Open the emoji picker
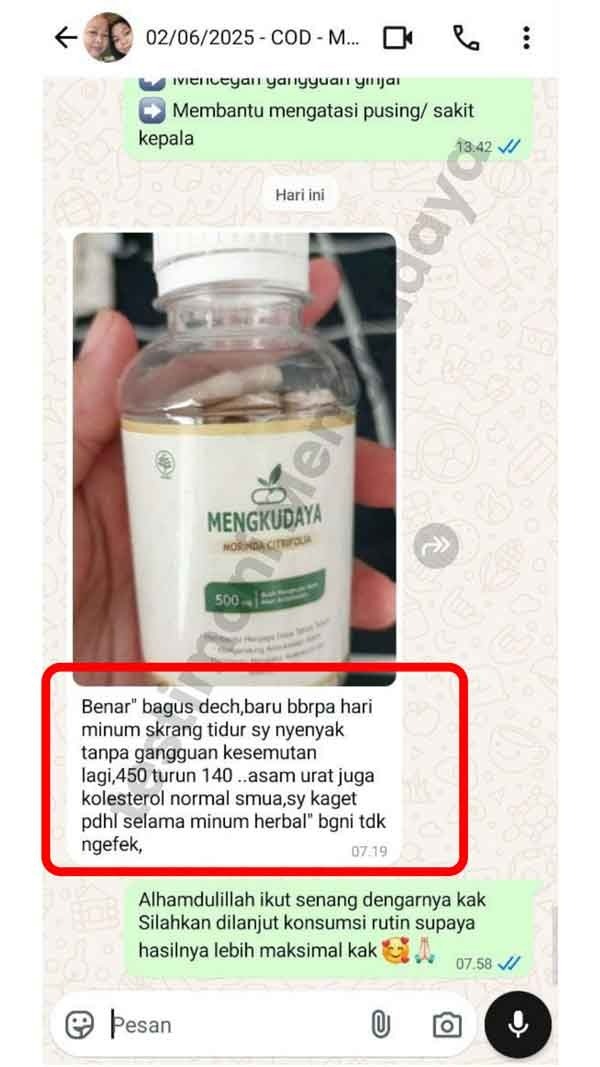 [x=79, y=1025]
